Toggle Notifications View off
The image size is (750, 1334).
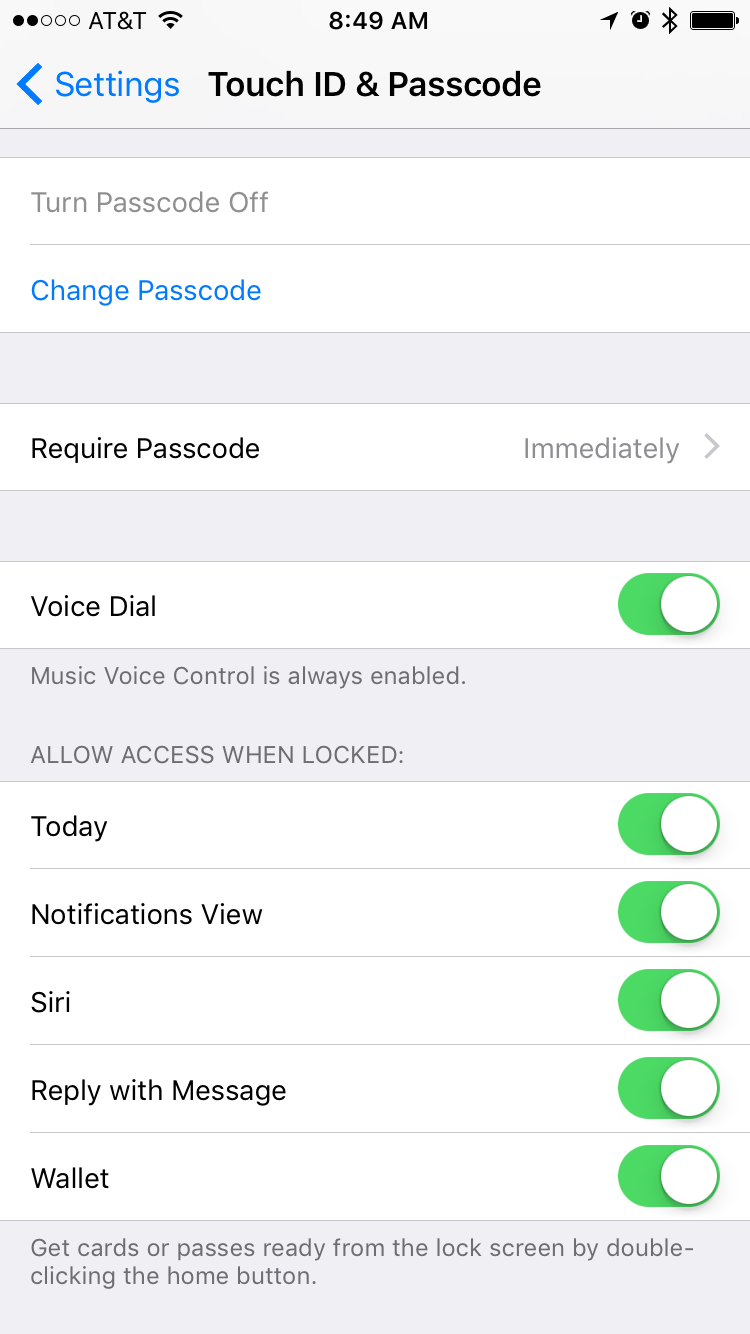coord(669,913)
